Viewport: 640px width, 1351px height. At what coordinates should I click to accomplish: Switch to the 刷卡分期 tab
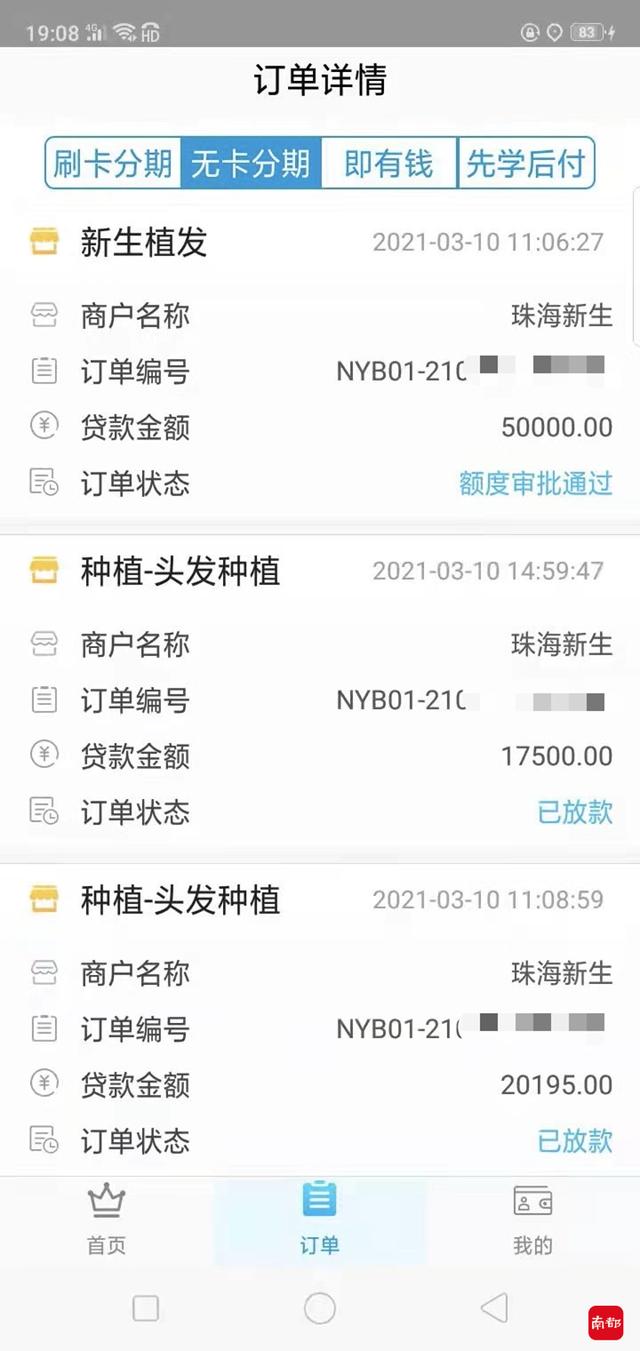point(113,163)
